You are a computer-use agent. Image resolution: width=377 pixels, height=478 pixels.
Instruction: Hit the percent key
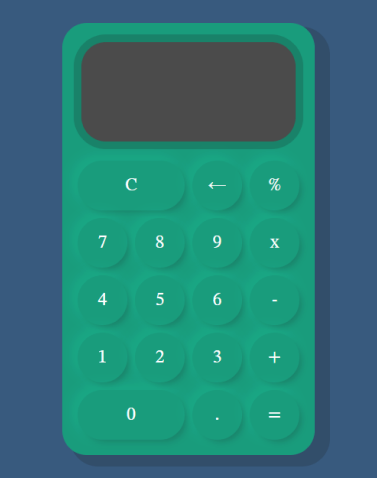(x=274, y=185)
